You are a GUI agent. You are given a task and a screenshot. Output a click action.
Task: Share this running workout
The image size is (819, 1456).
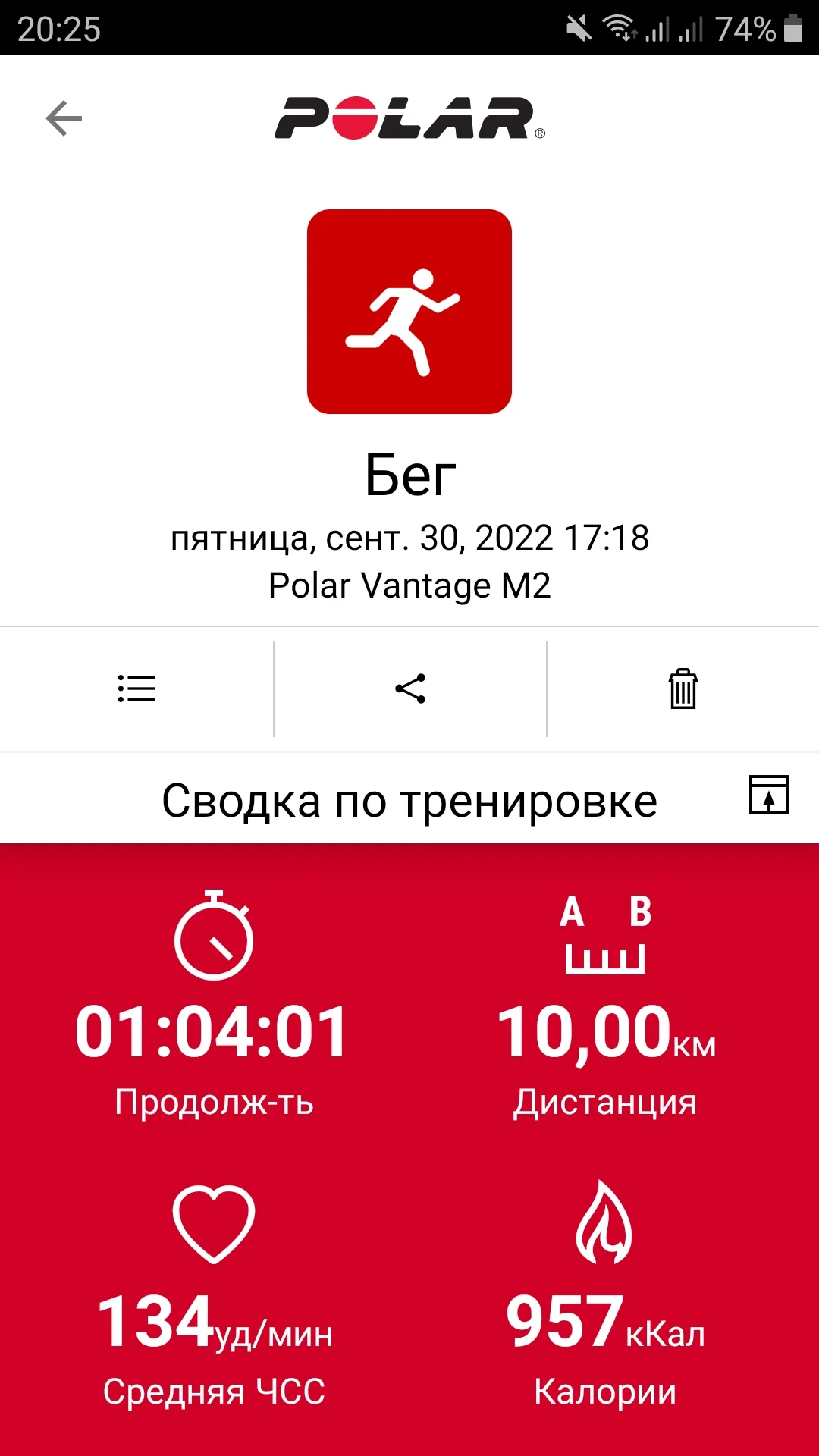410,689
